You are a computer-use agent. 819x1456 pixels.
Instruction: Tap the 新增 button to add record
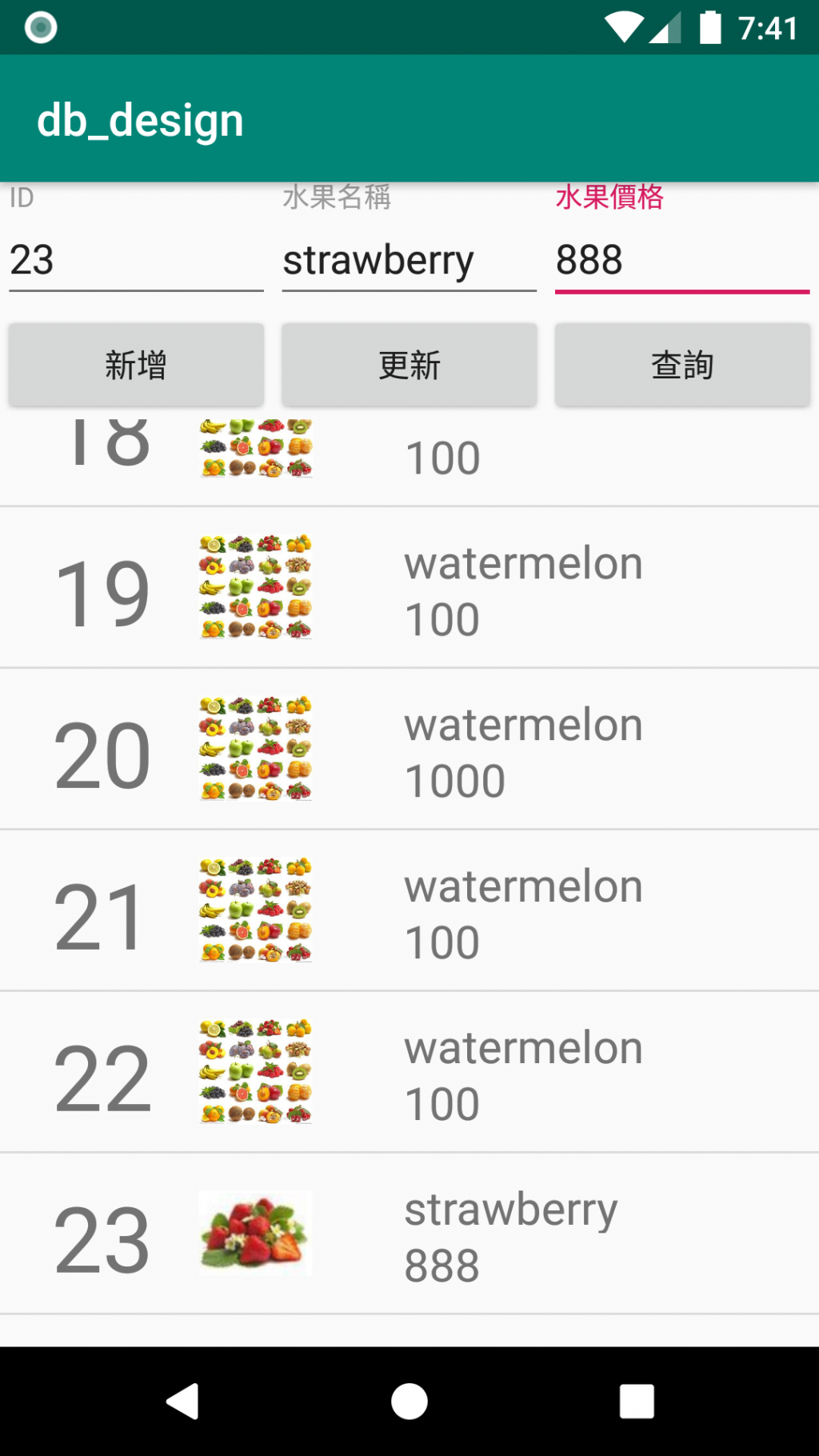pos(136,365)
